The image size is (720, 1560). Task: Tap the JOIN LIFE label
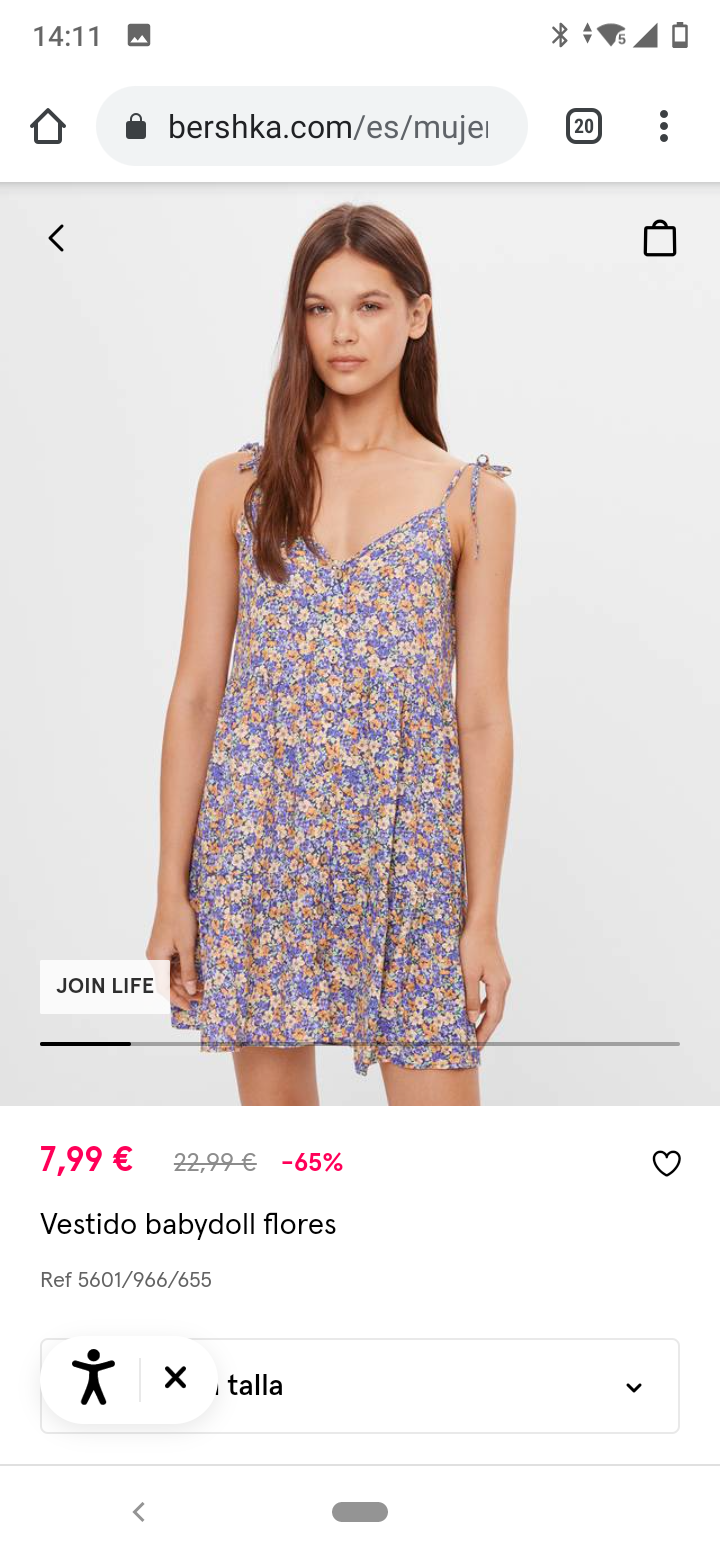click(105, 986)
